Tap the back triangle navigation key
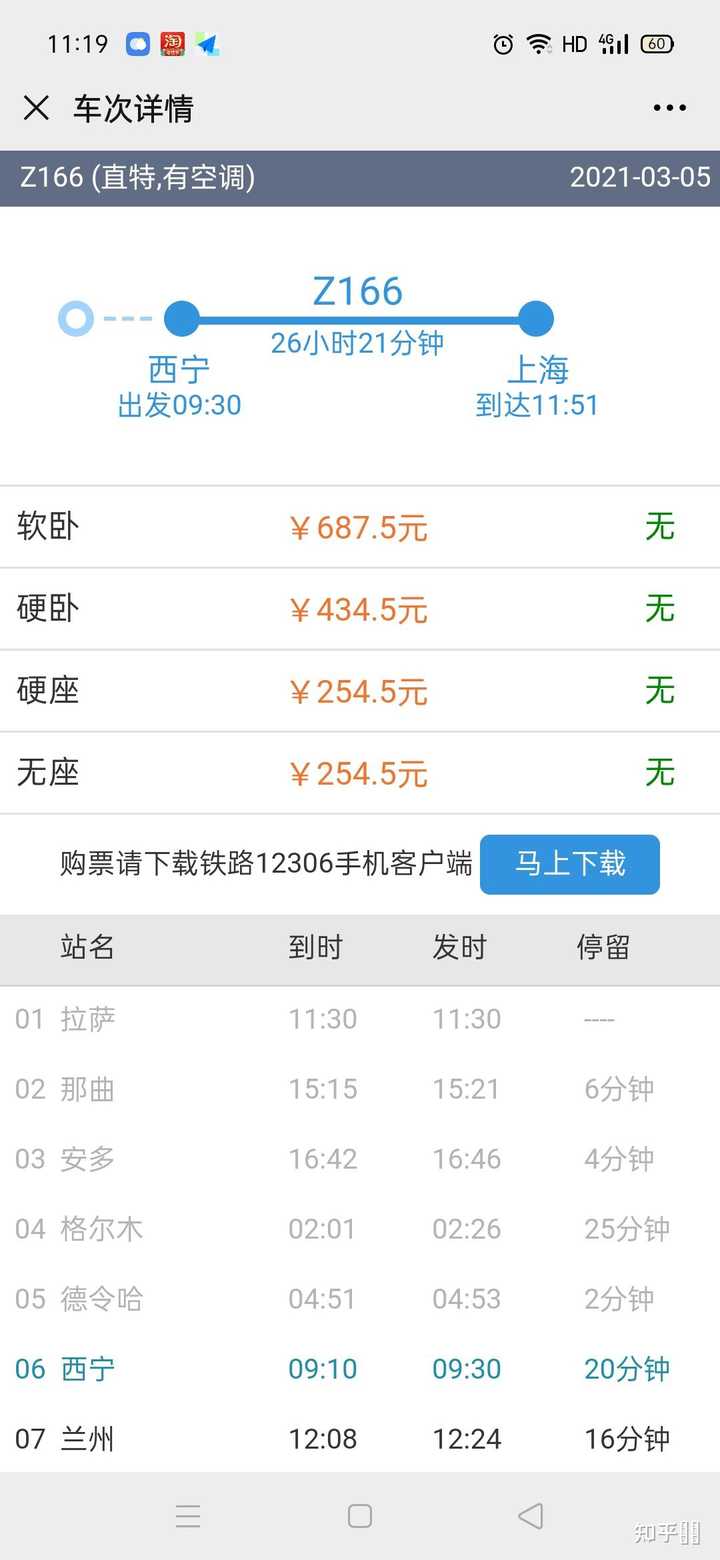This screenshot has width=720, height=1560. tap(531, 1516)
